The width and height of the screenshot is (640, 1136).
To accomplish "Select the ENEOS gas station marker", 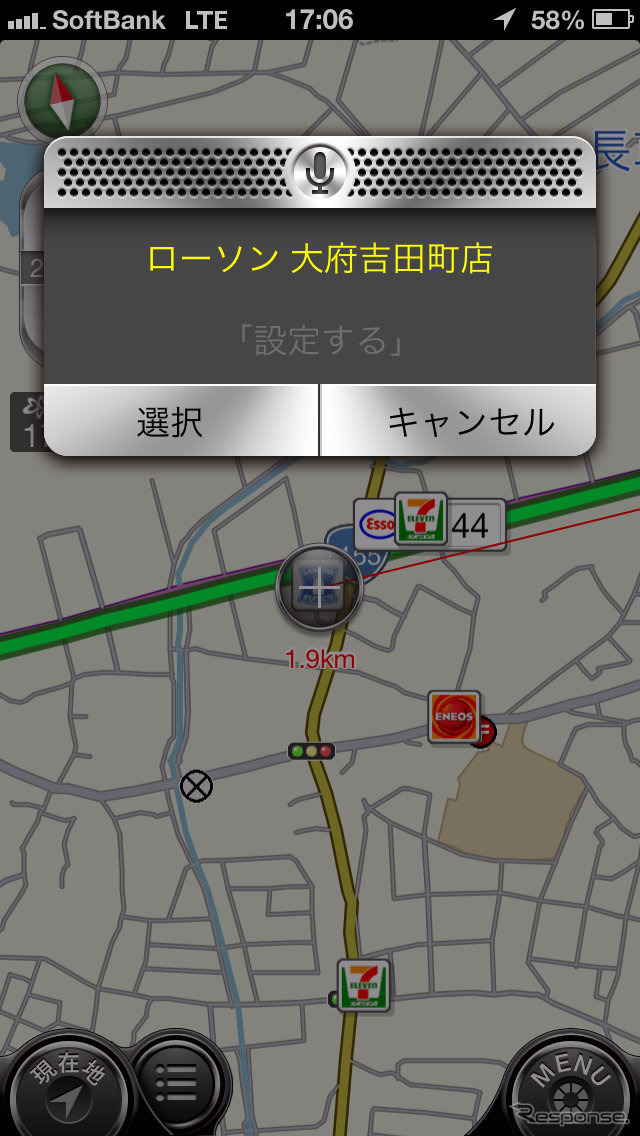I will pyautogui.click(x=455, y=716).
